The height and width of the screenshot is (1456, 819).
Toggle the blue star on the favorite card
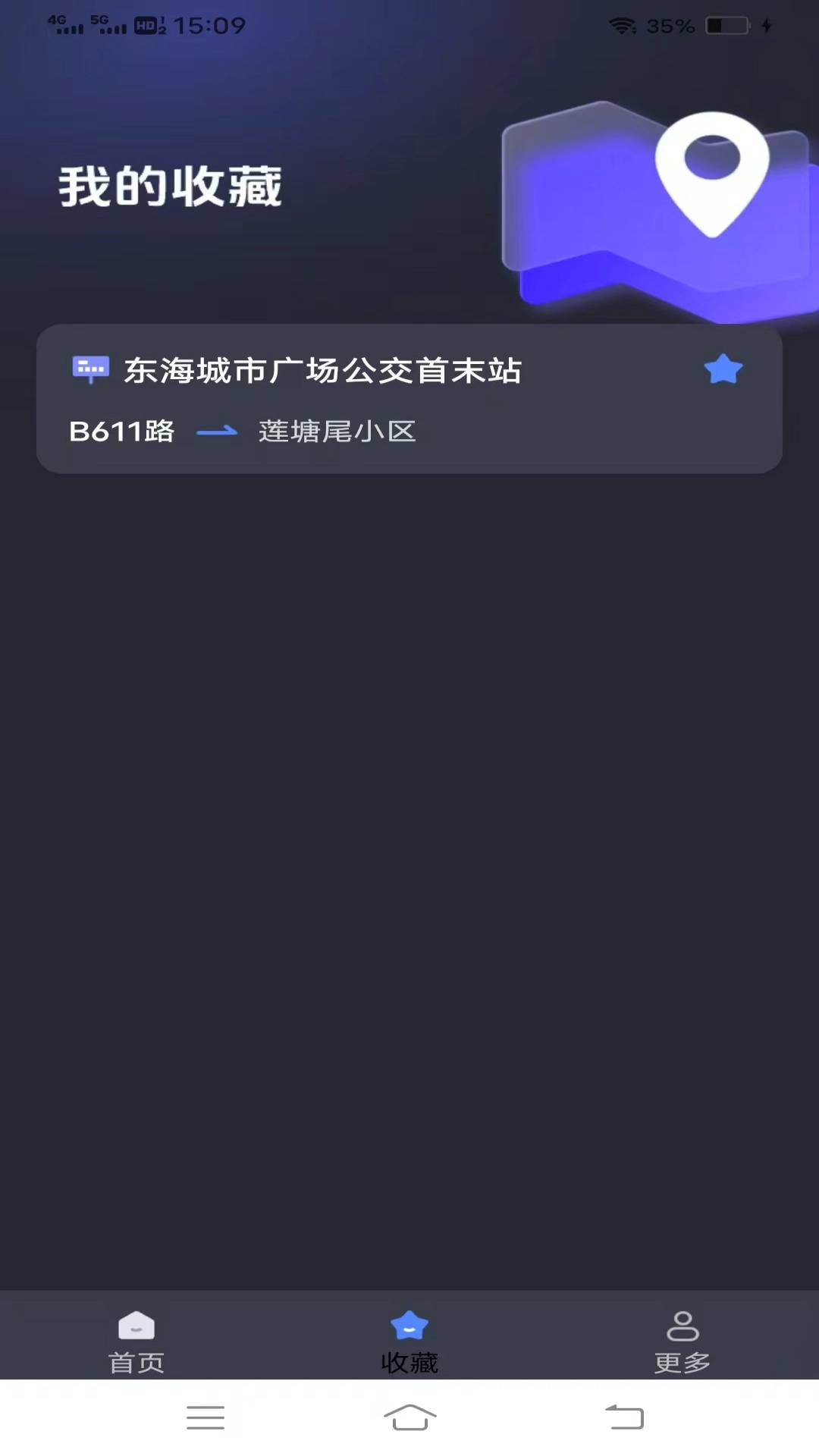723,369
